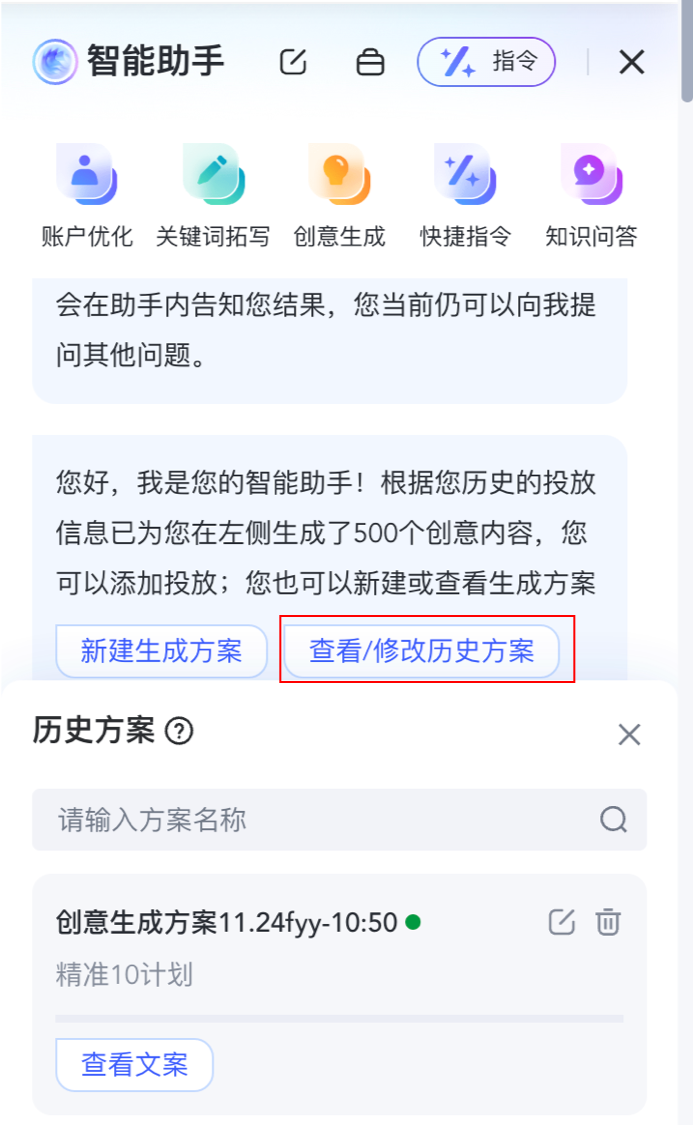Start a new chat with the compose icon
Viewport: 693px width, 1125px height.
point(293,62)
